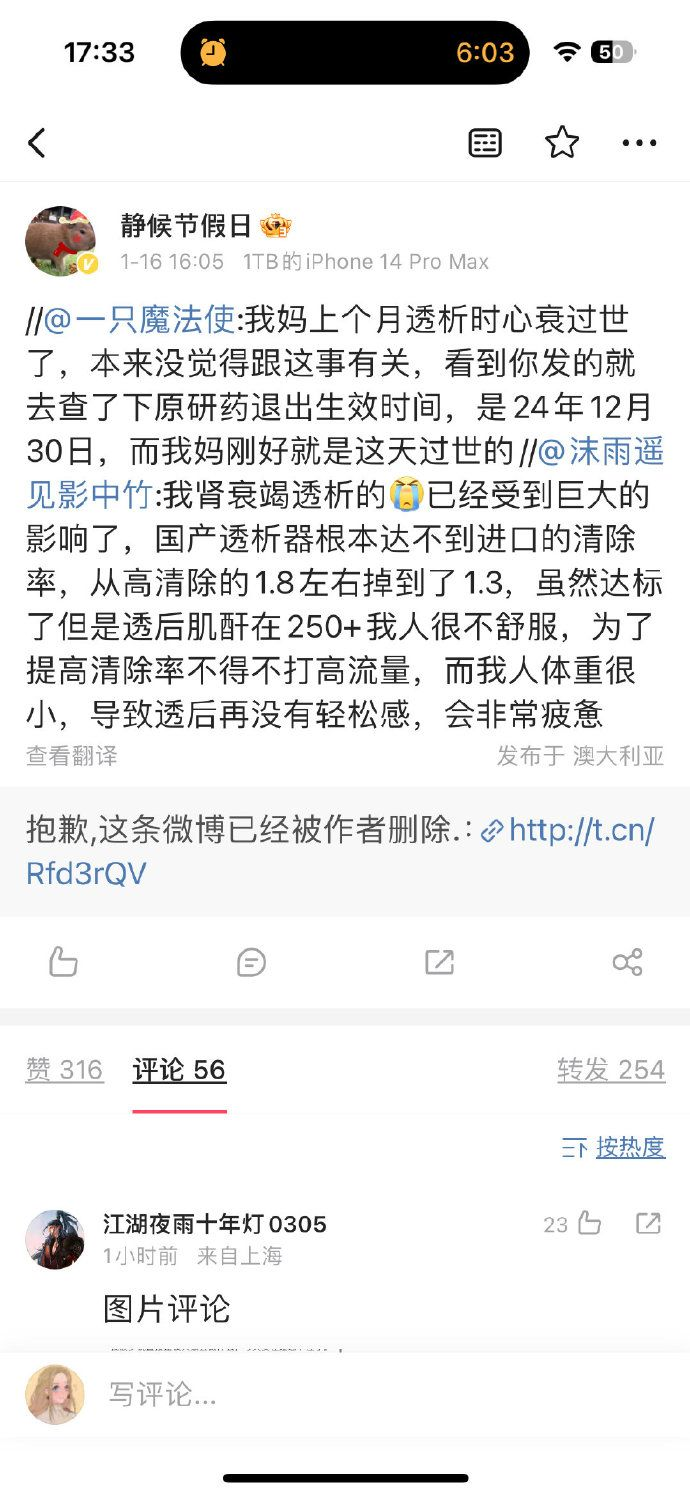
Task: Like 江湖夜雨十年灯0305's comment
Action: click(588, 1223)
